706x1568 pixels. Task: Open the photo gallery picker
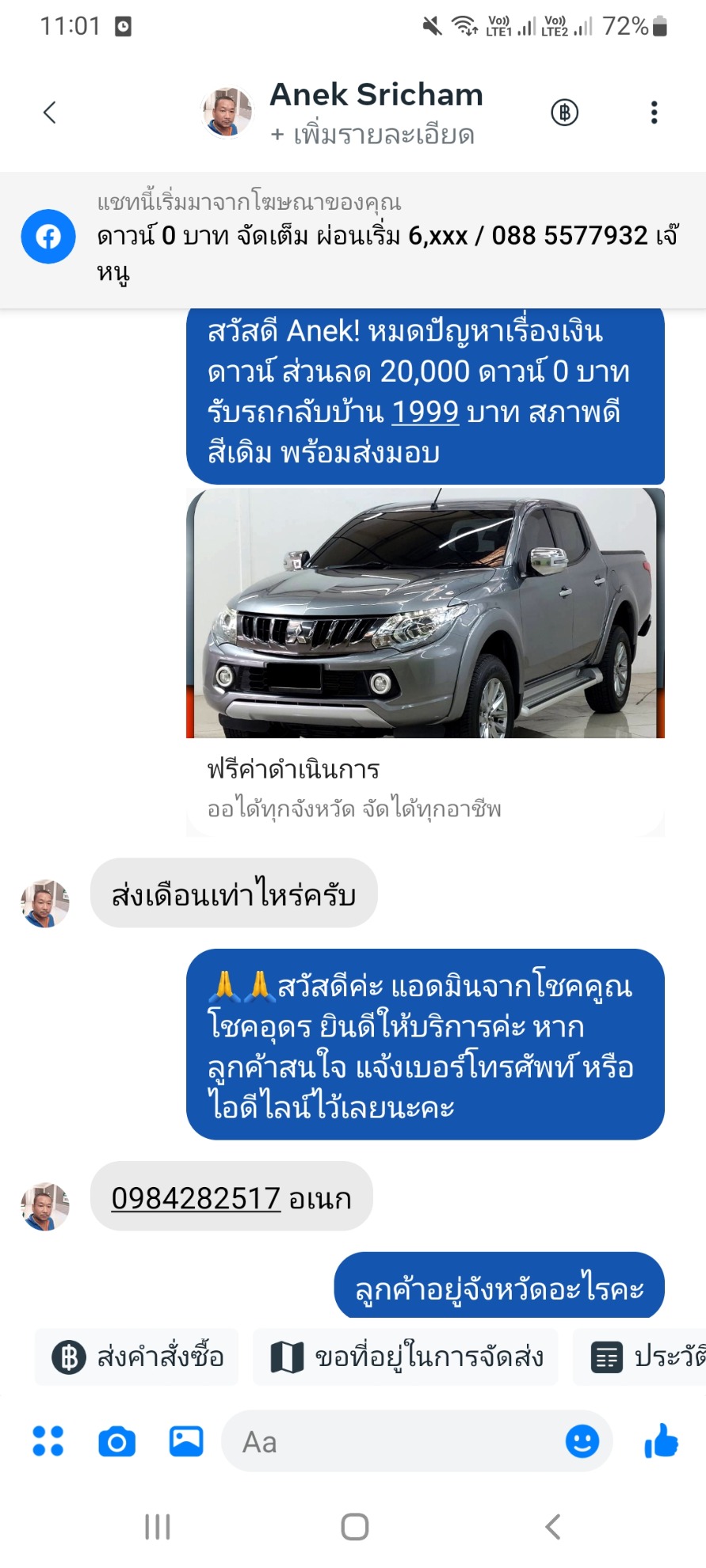coord(186,1441)
